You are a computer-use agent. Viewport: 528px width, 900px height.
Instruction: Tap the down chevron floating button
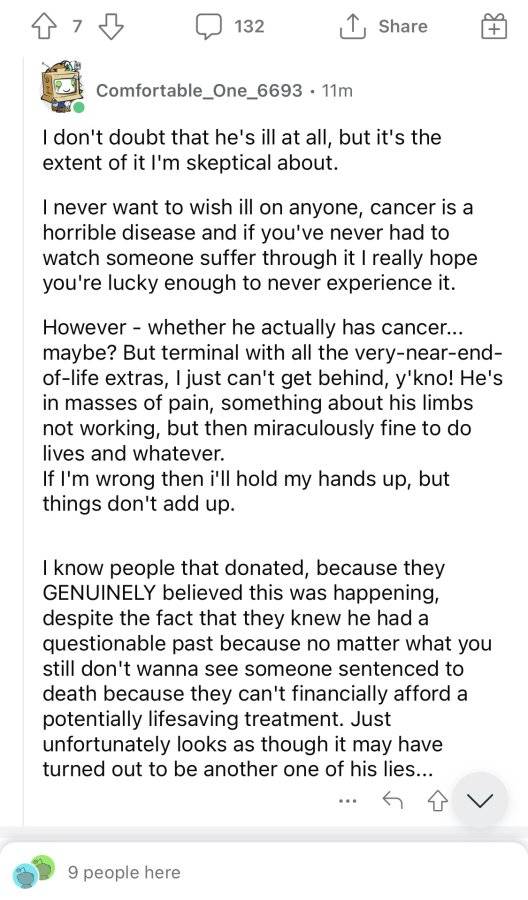pos(481,800)
